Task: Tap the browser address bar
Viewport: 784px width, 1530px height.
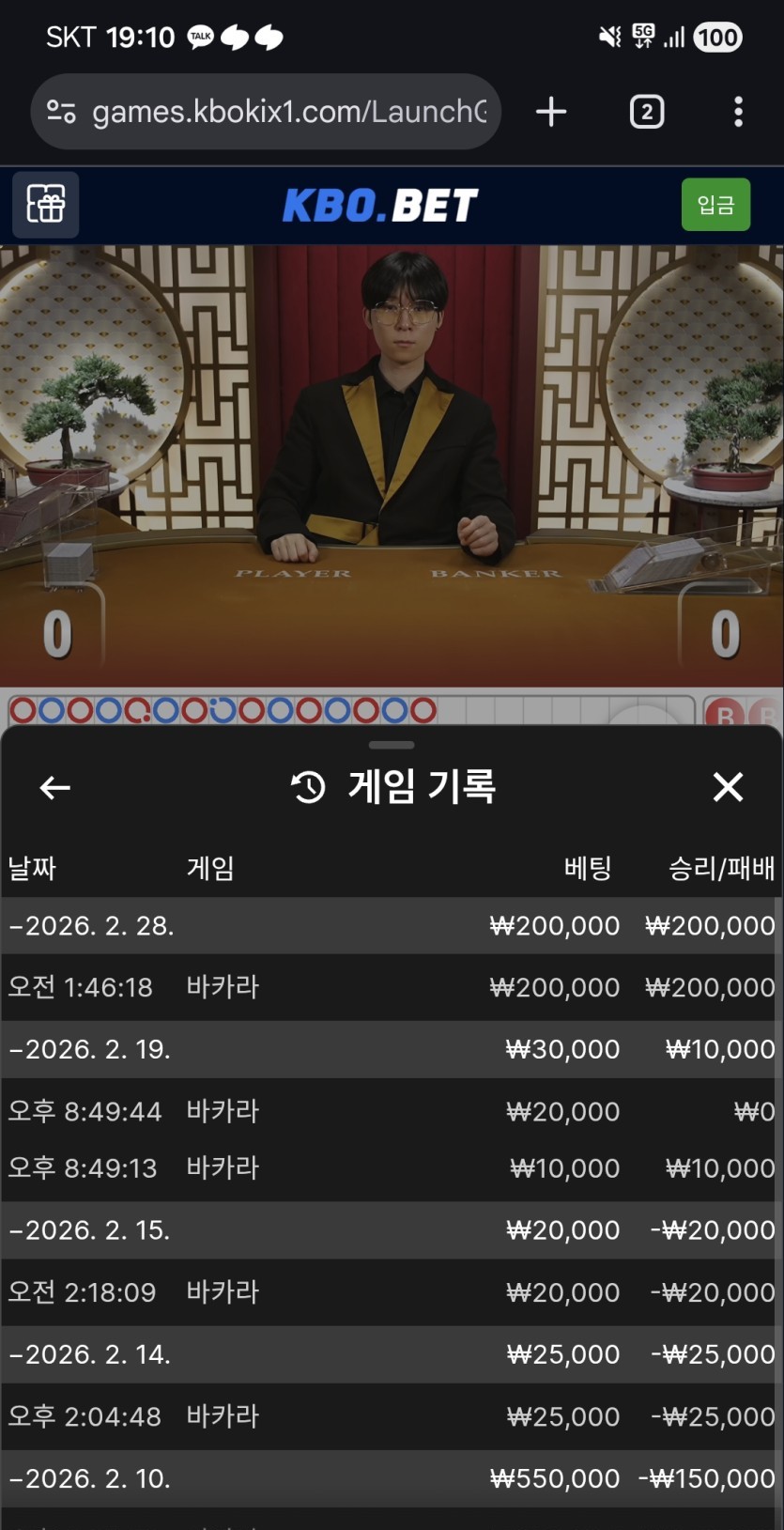Action: tap(282, 113)
